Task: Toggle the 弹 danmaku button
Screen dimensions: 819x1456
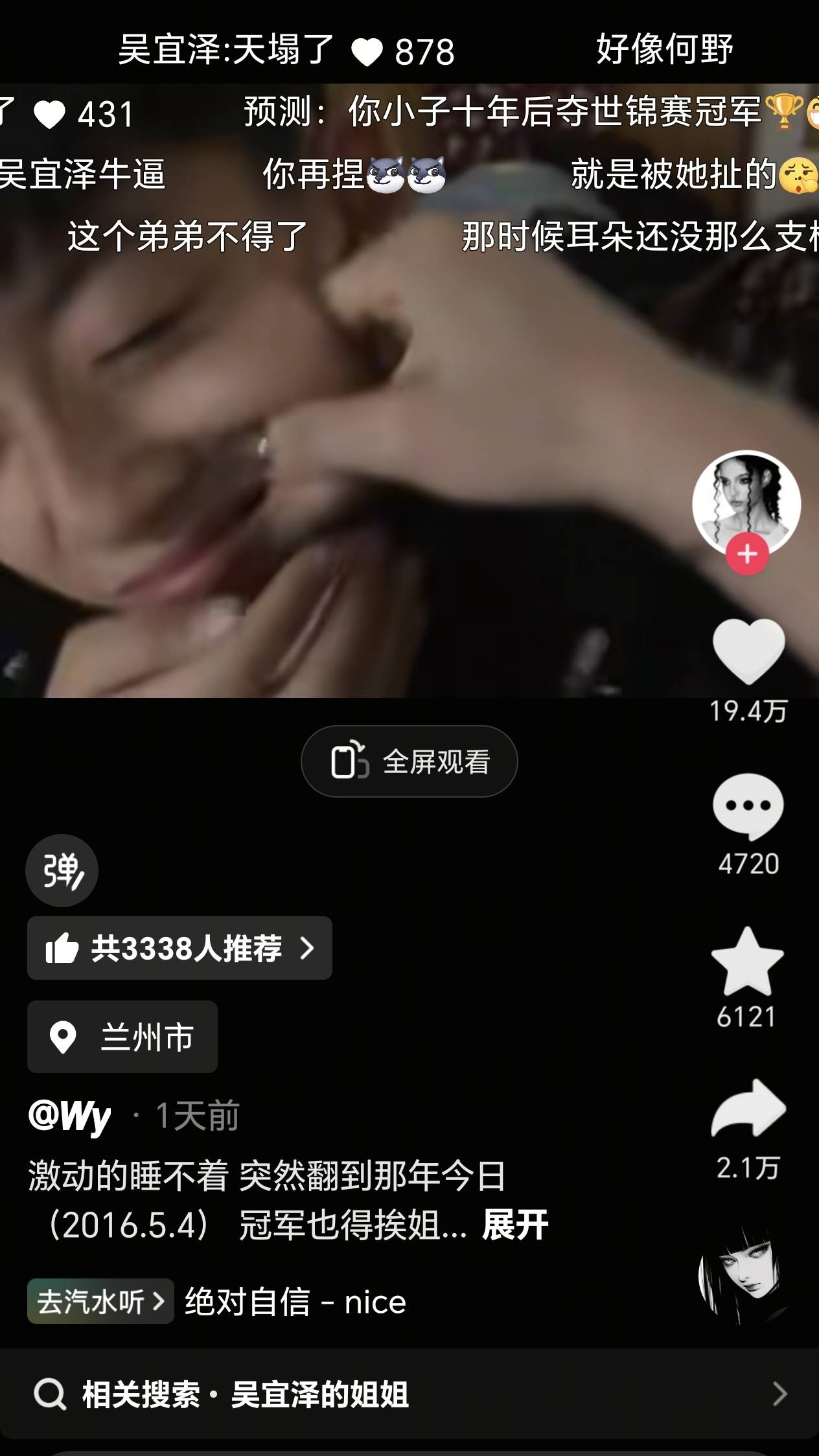Action: [x=62, y=870]
